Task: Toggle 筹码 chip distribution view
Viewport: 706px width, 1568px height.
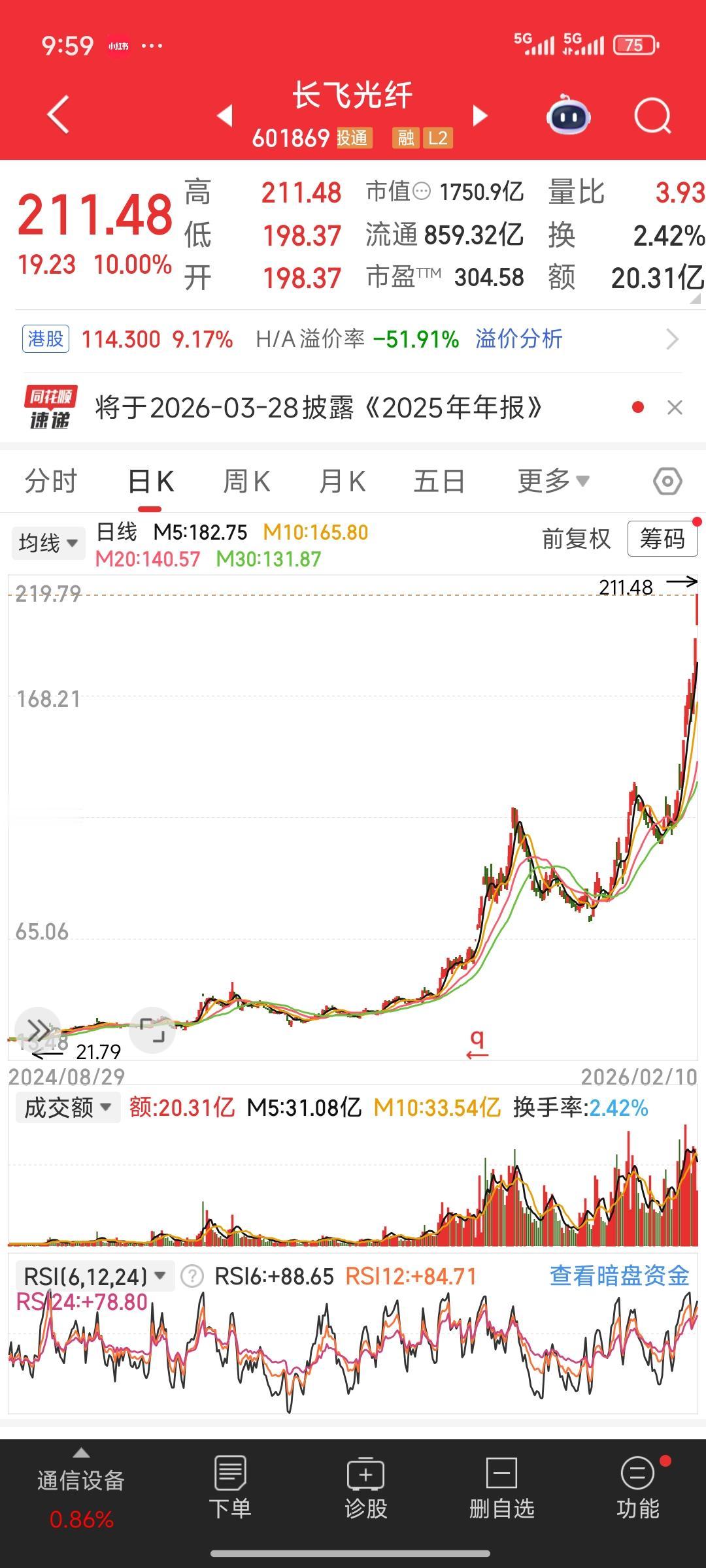Action: (x=662, y=540)
